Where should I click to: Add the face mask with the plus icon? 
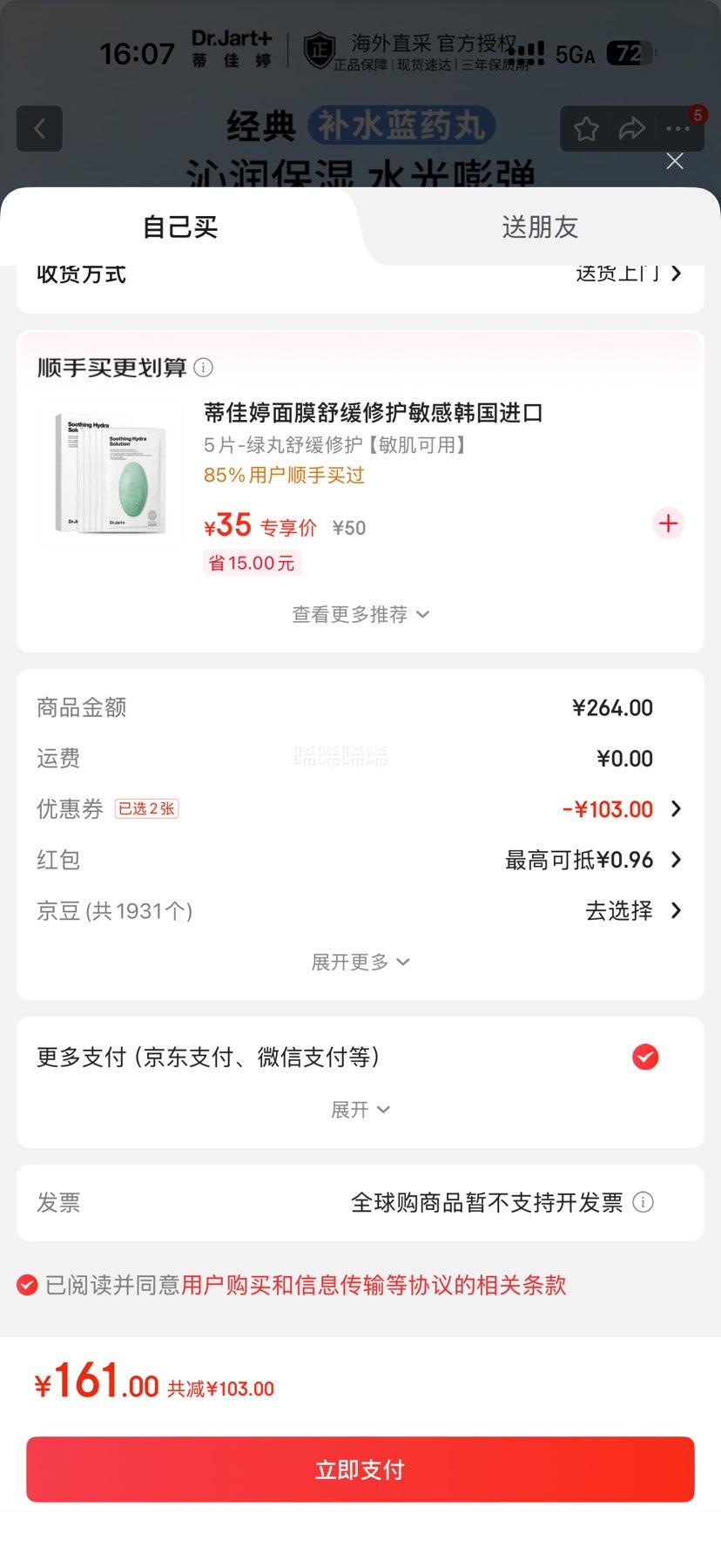[x=667, y=524]
